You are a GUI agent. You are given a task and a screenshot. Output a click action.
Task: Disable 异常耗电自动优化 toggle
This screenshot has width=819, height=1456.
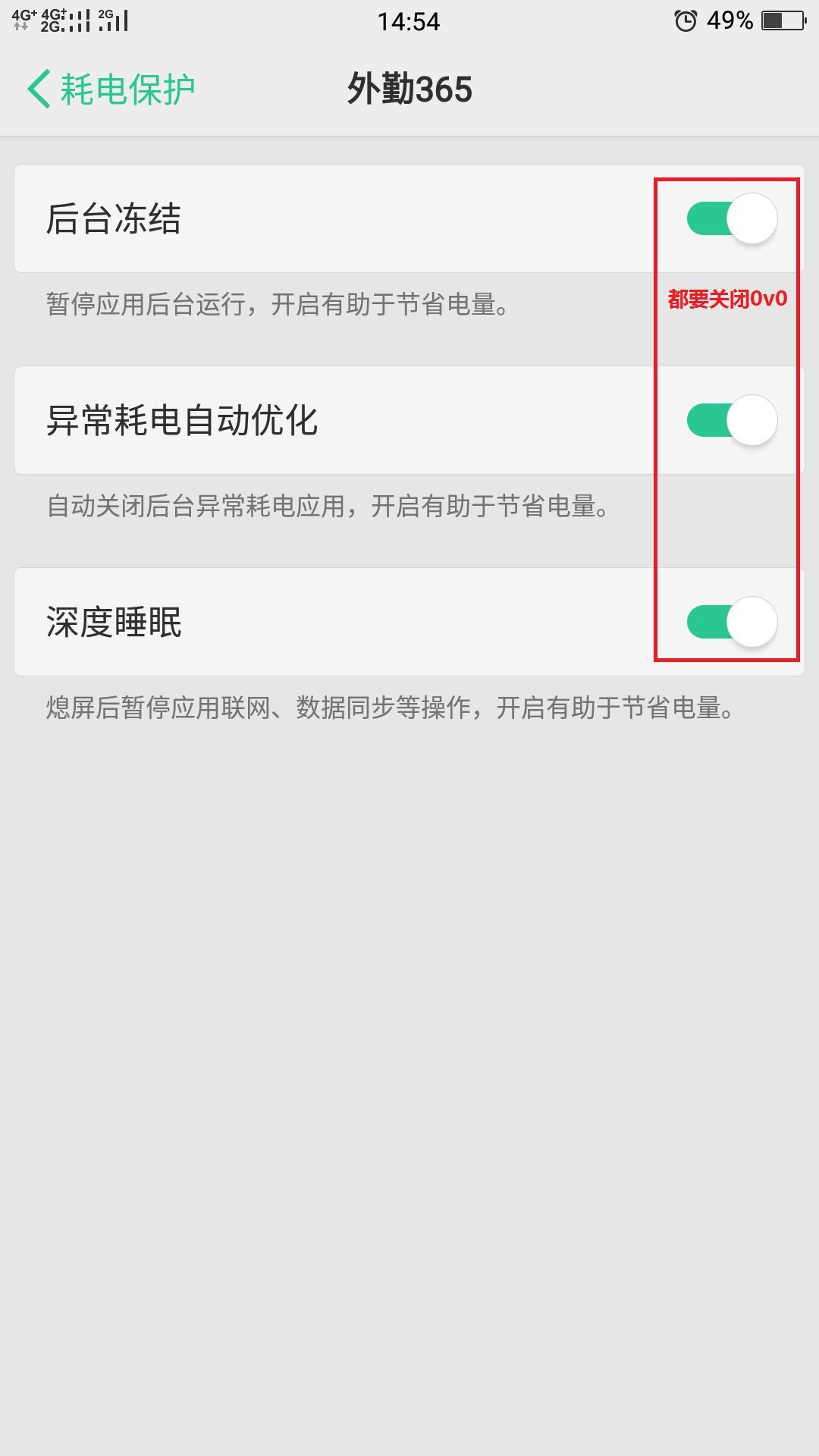[732, 421]
